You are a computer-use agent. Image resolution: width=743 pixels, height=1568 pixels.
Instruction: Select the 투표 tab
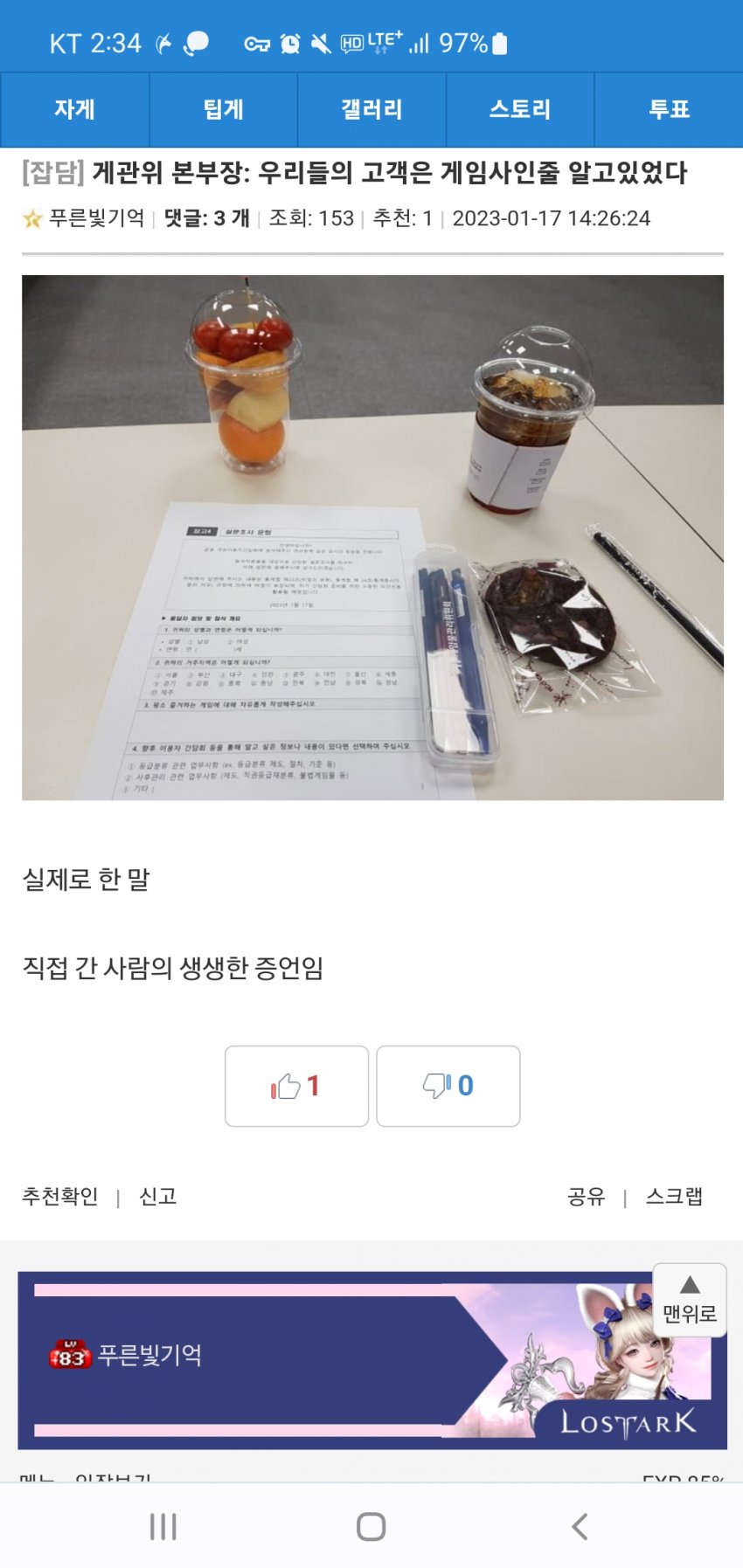(x=669, y=109)
